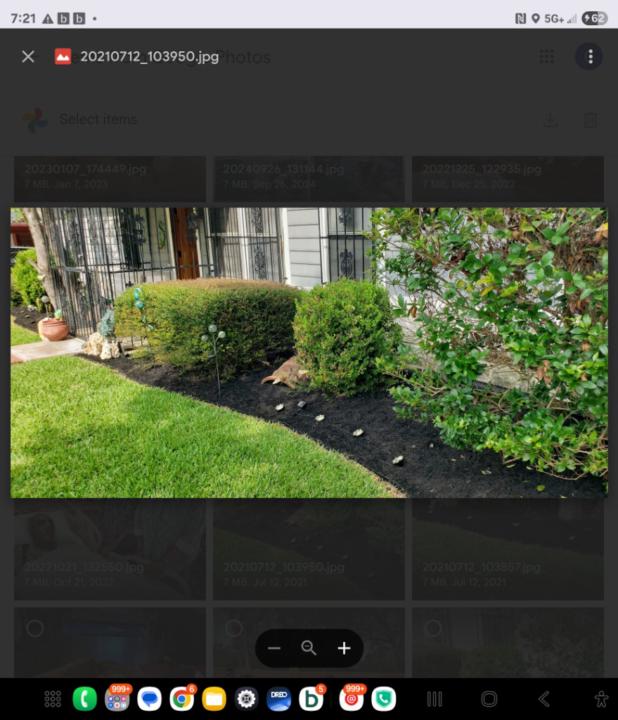Go back using system navigation

click(x=544, y=699)
